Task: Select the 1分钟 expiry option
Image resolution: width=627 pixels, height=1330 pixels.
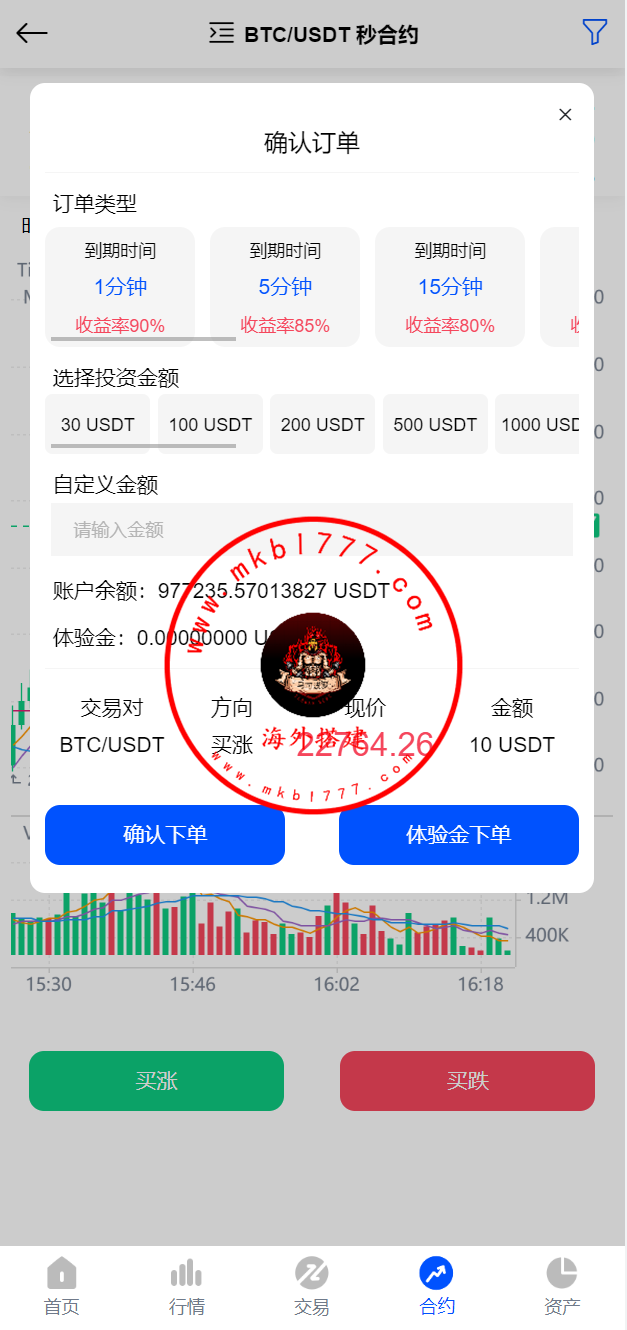Action: click(120, 287)
